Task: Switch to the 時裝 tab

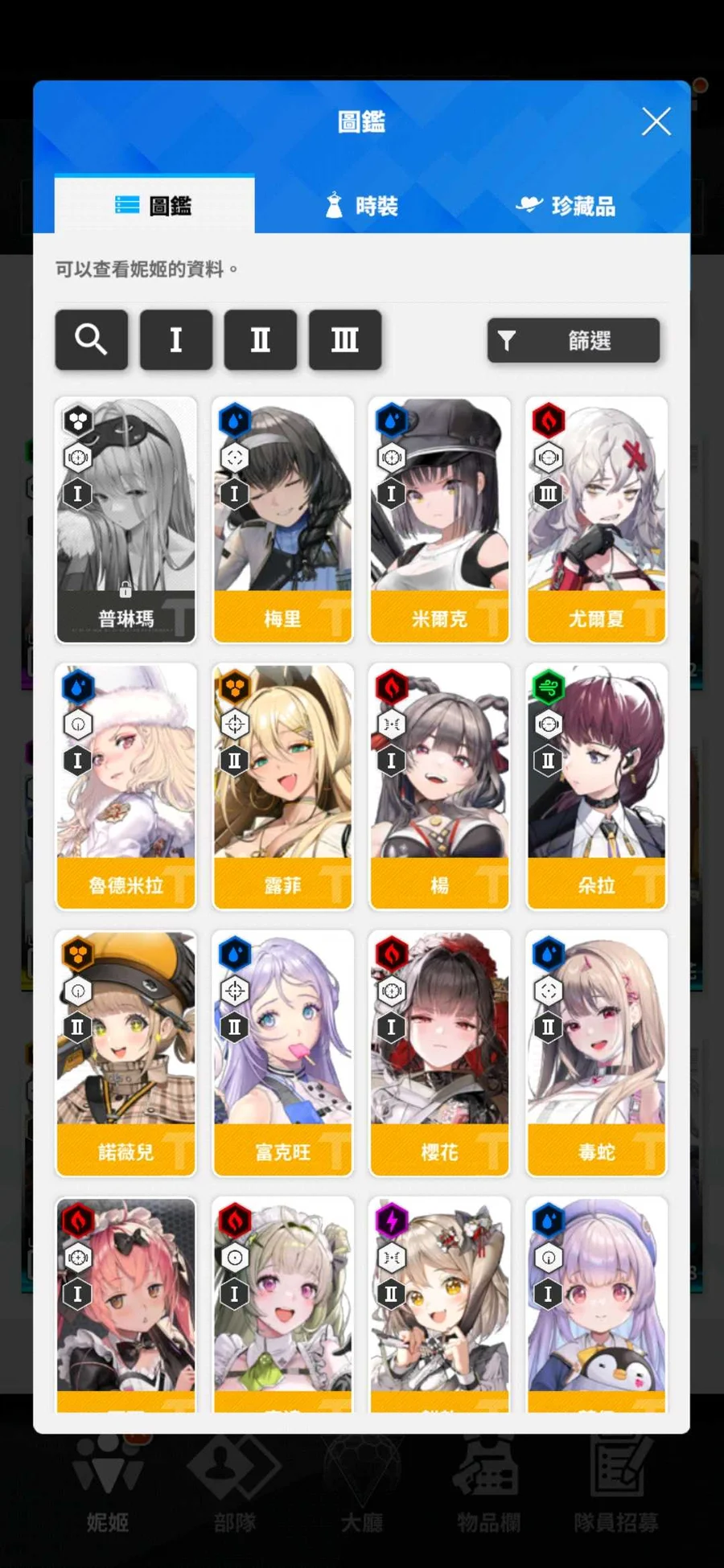Action: (x=362, y=206)
